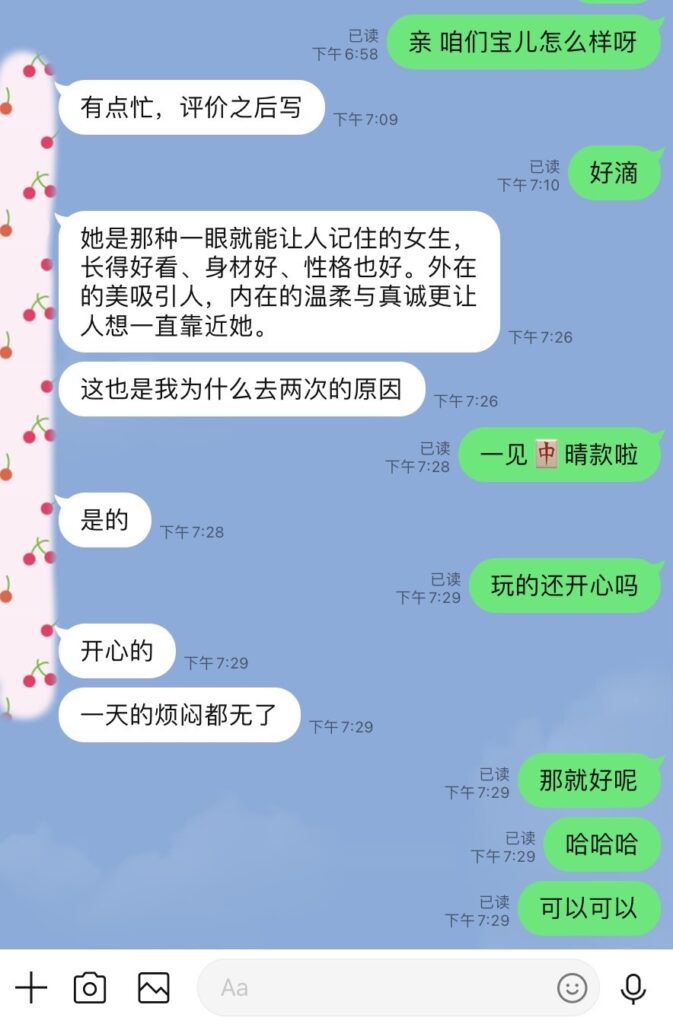Open the camera to take a photo

point(90,988)
